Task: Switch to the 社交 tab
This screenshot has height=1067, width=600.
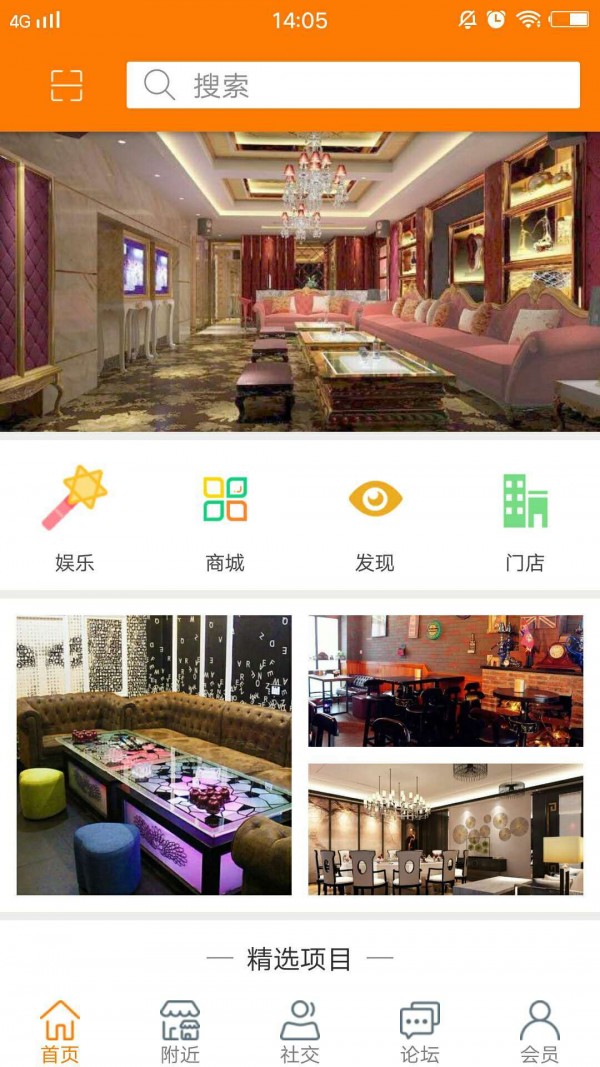Action: click(x=300, y=1032)
